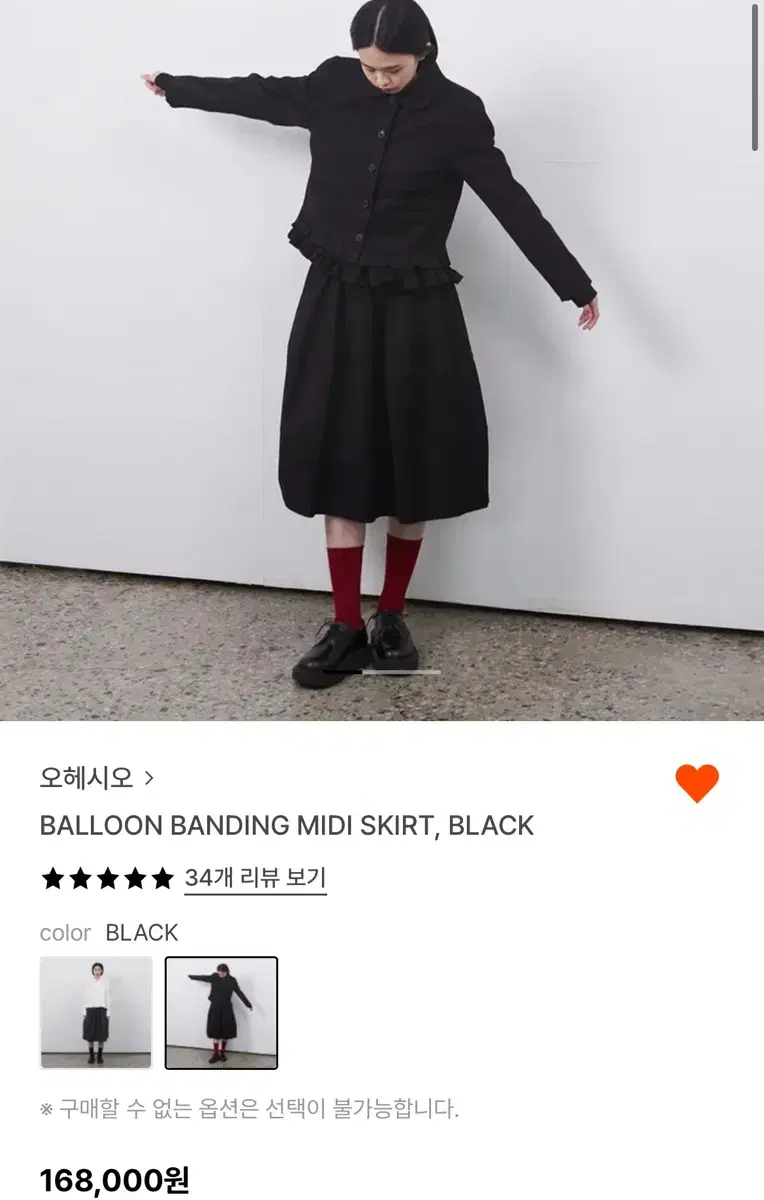Image resolution: width=764 pixels, height=1200 pixels.
Task: Click the product title BALLOON BANDING MIDI SKIRT
Action: pyautogui.click(x=285, y=825)
